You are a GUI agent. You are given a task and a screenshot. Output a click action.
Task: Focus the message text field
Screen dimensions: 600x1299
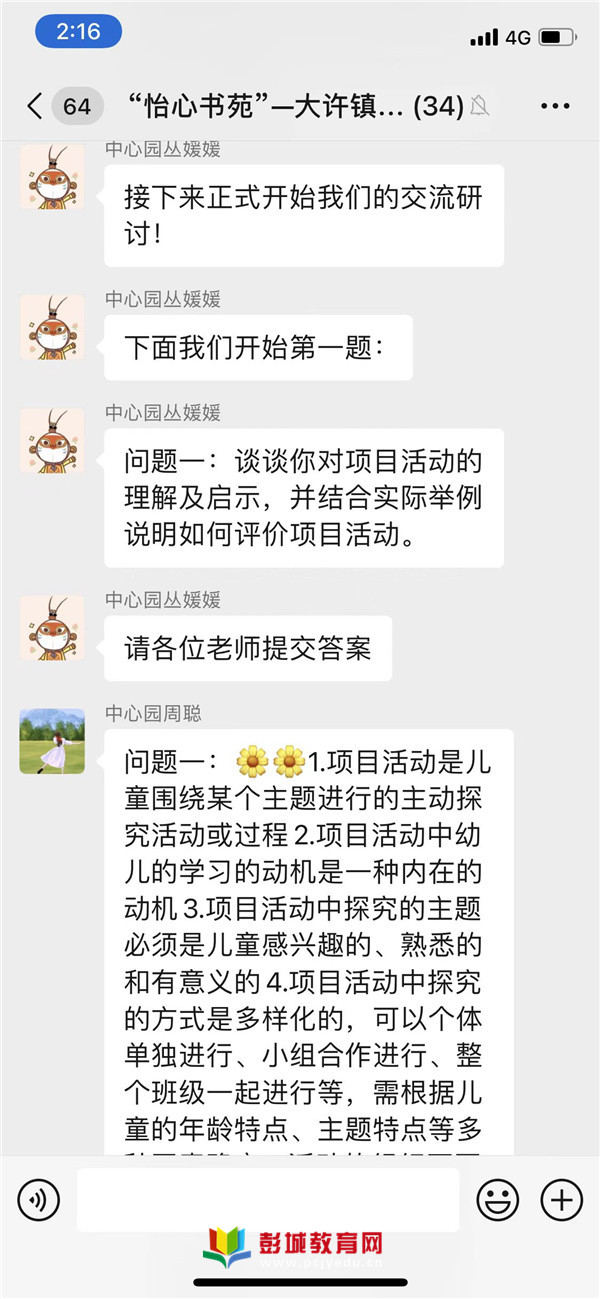[x=267, y=1198]
